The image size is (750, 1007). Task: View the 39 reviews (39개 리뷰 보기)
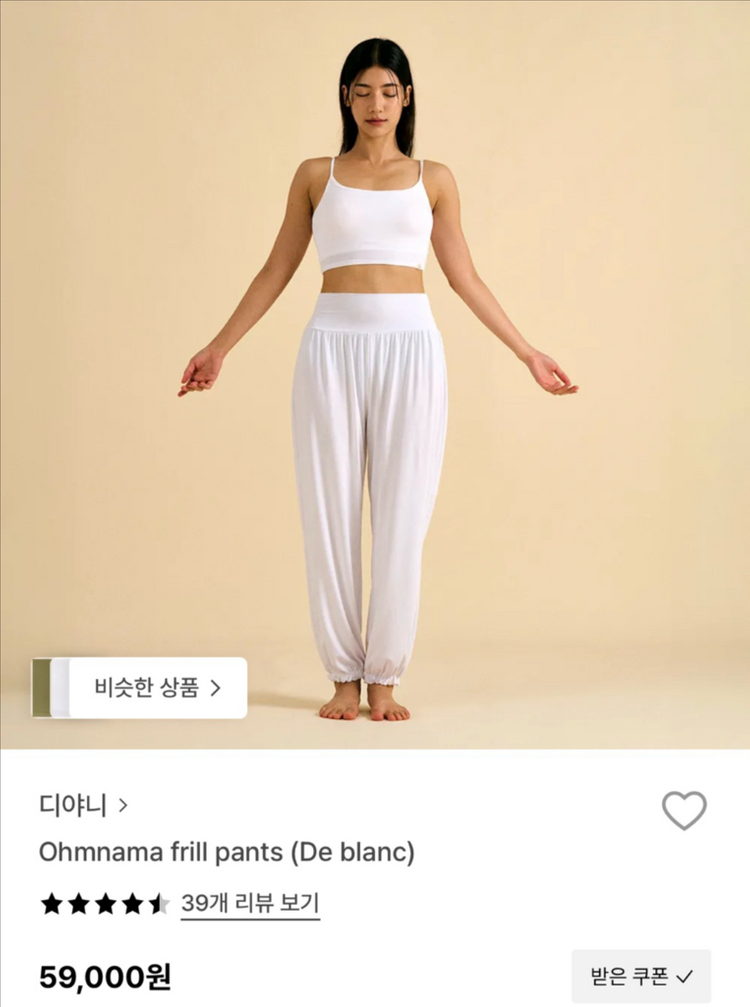pyautogui.click(x=250, y=904)
